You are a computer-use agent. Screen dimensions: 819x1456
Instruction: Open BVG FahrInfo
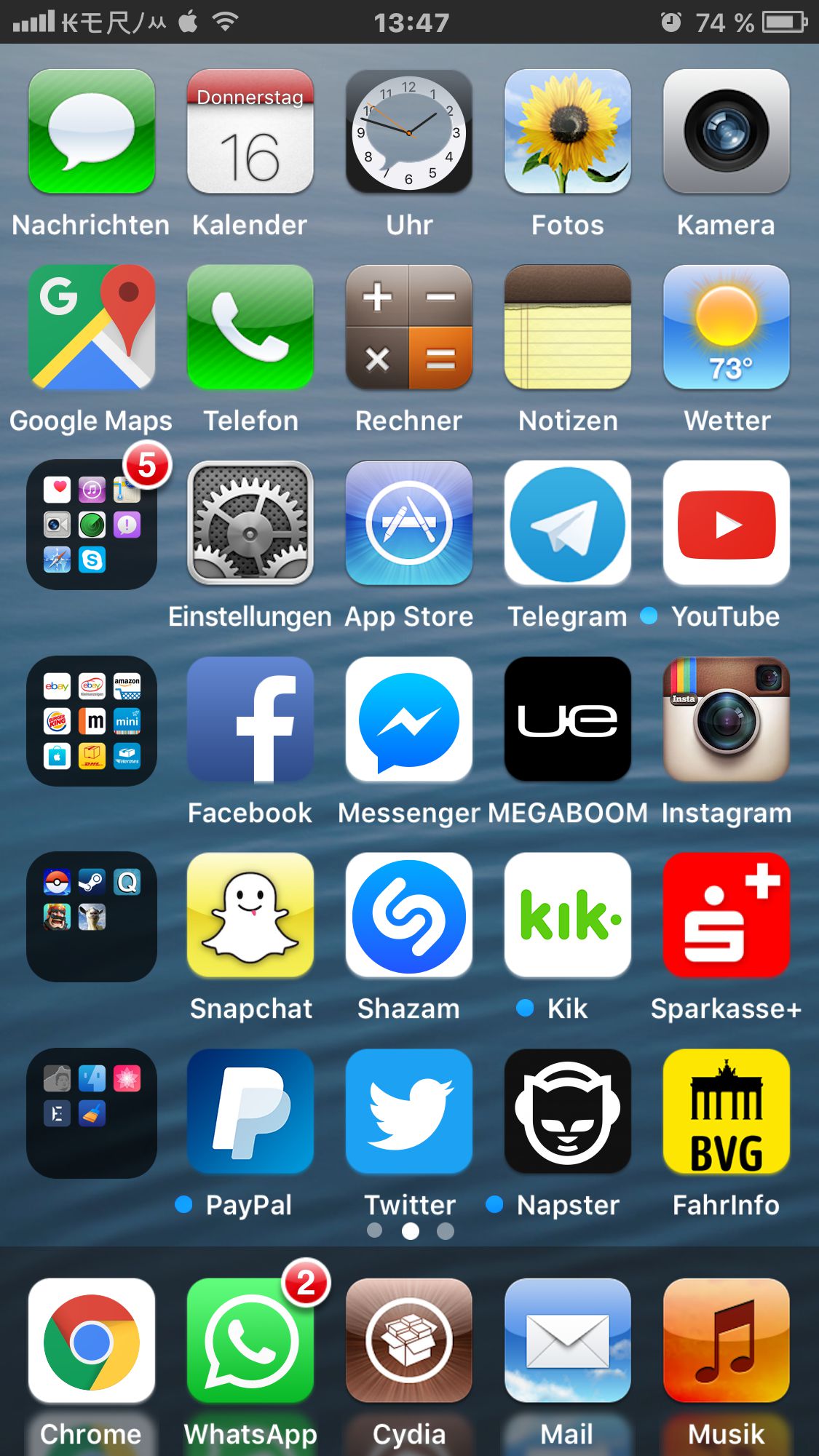pyautogui.click(x=726, y=1111)
